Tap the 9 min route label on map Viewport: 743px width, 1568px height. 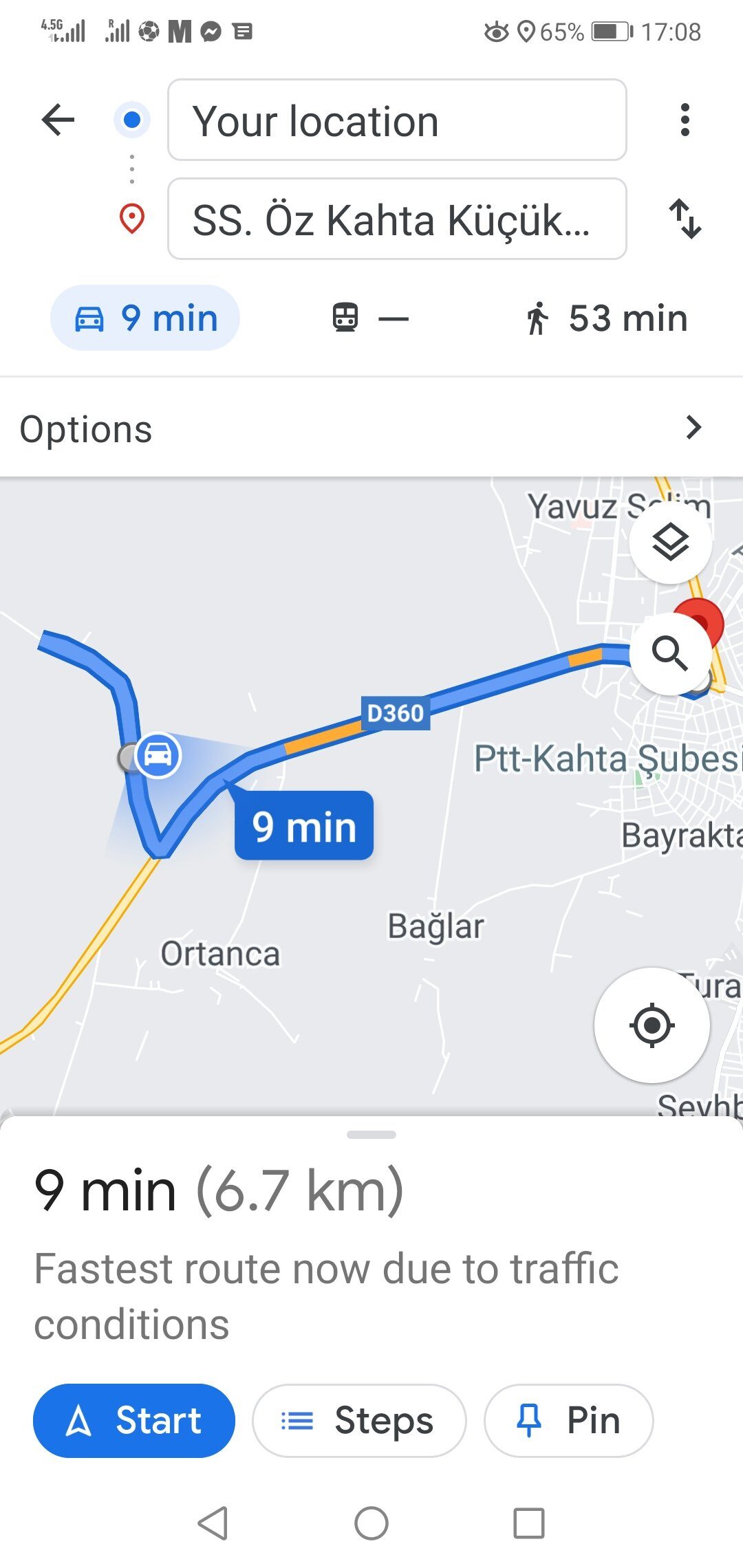coord(304,826)
